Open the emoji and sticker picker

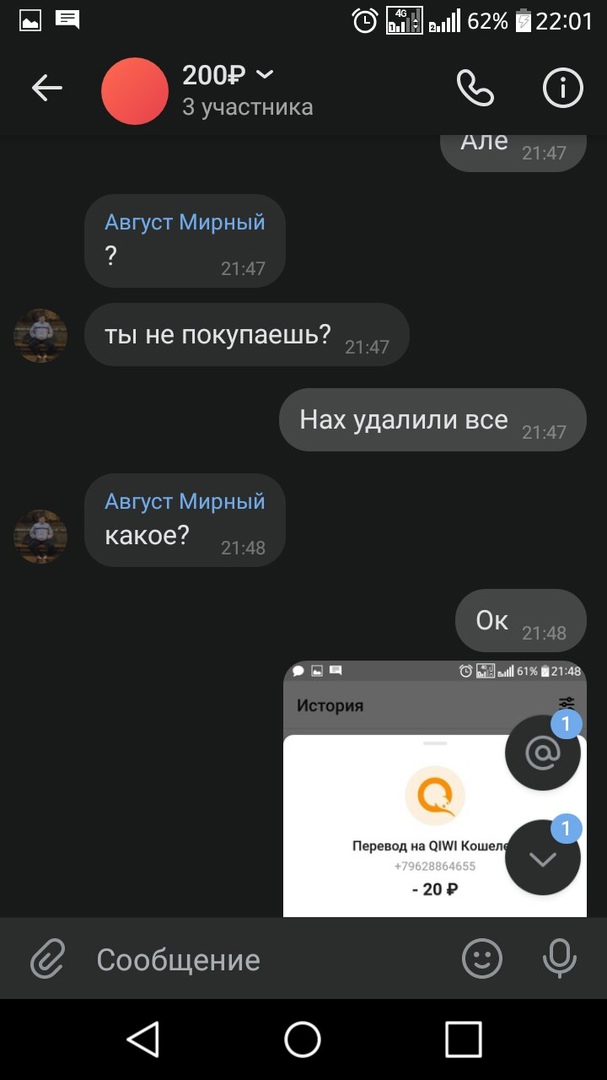pyautogui.click(x=482, y=960)
